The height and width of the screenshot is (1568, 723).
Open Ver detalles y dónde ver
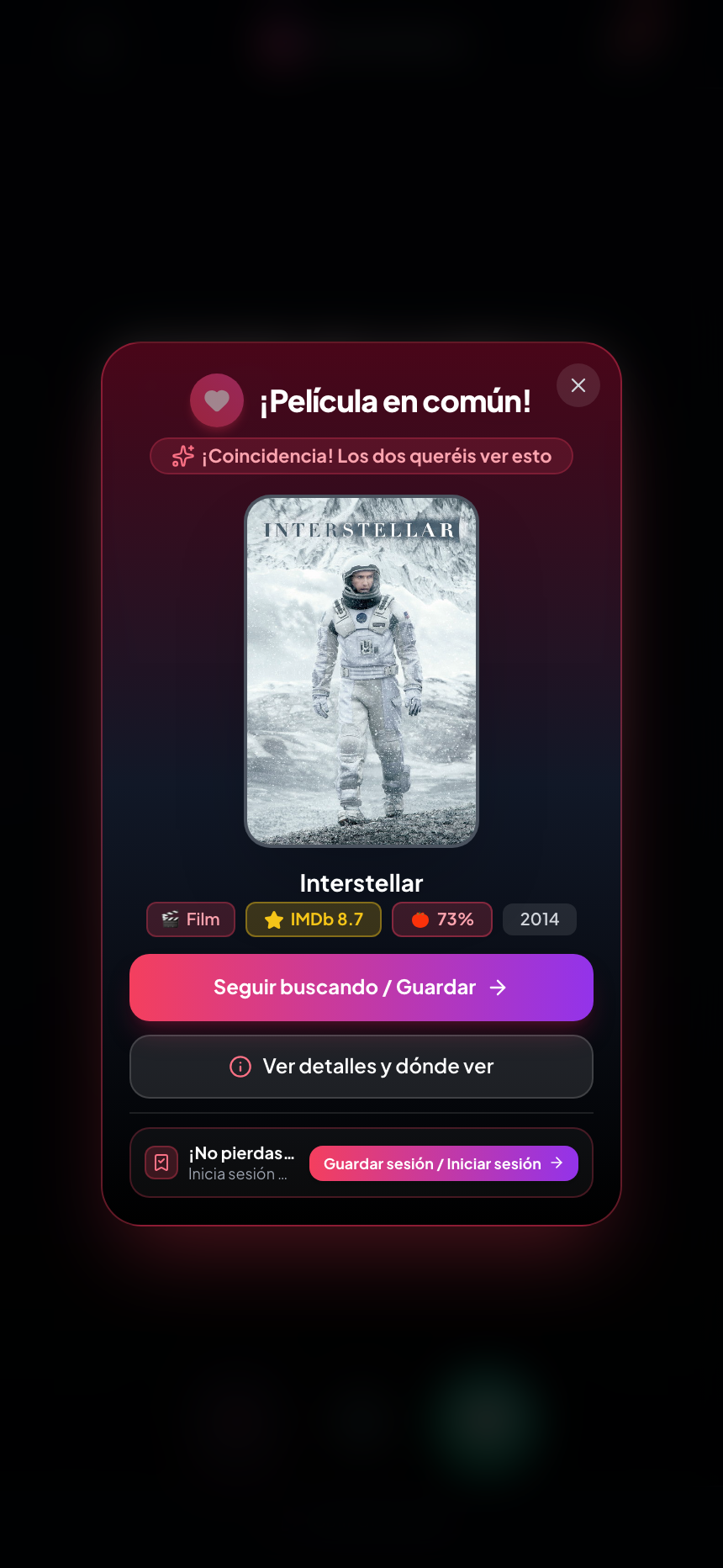pyautogui.click(x=361, y=1067)
